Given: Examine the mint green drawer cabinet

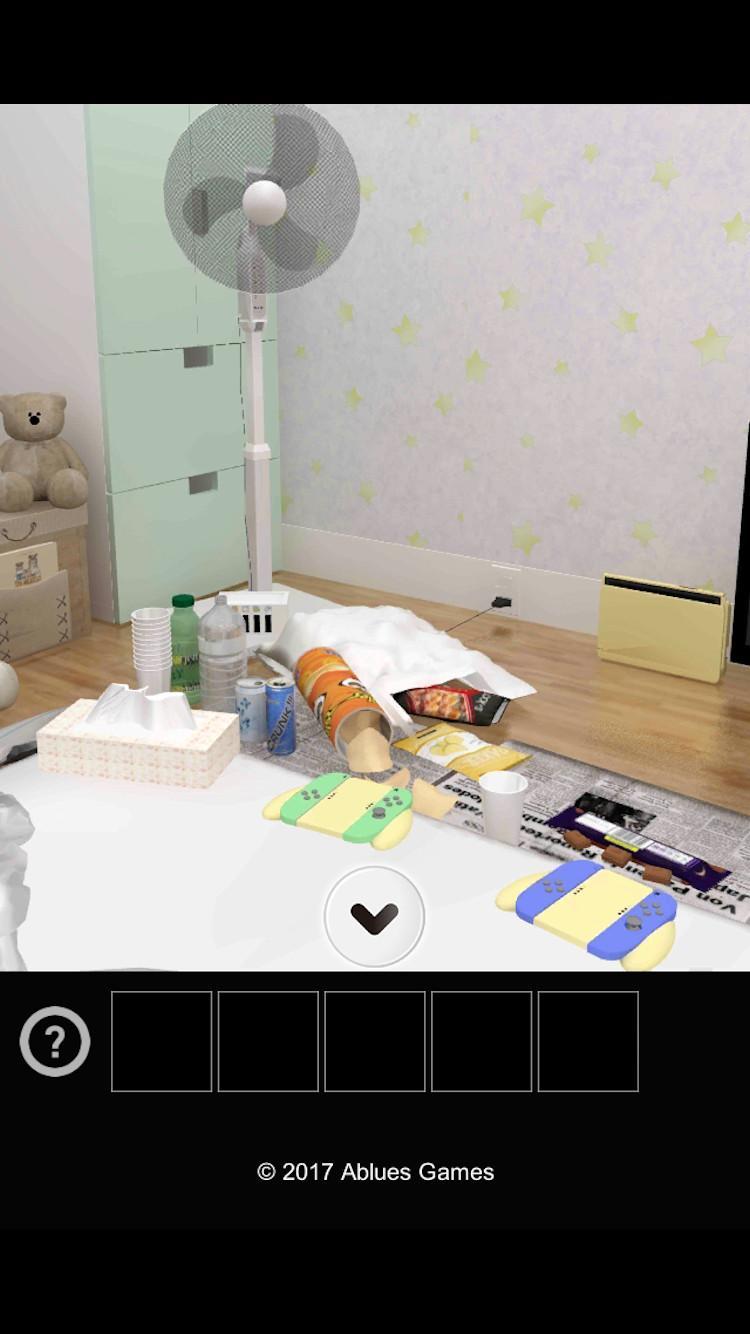Looking at the screenshot, I should click(170, 420).
